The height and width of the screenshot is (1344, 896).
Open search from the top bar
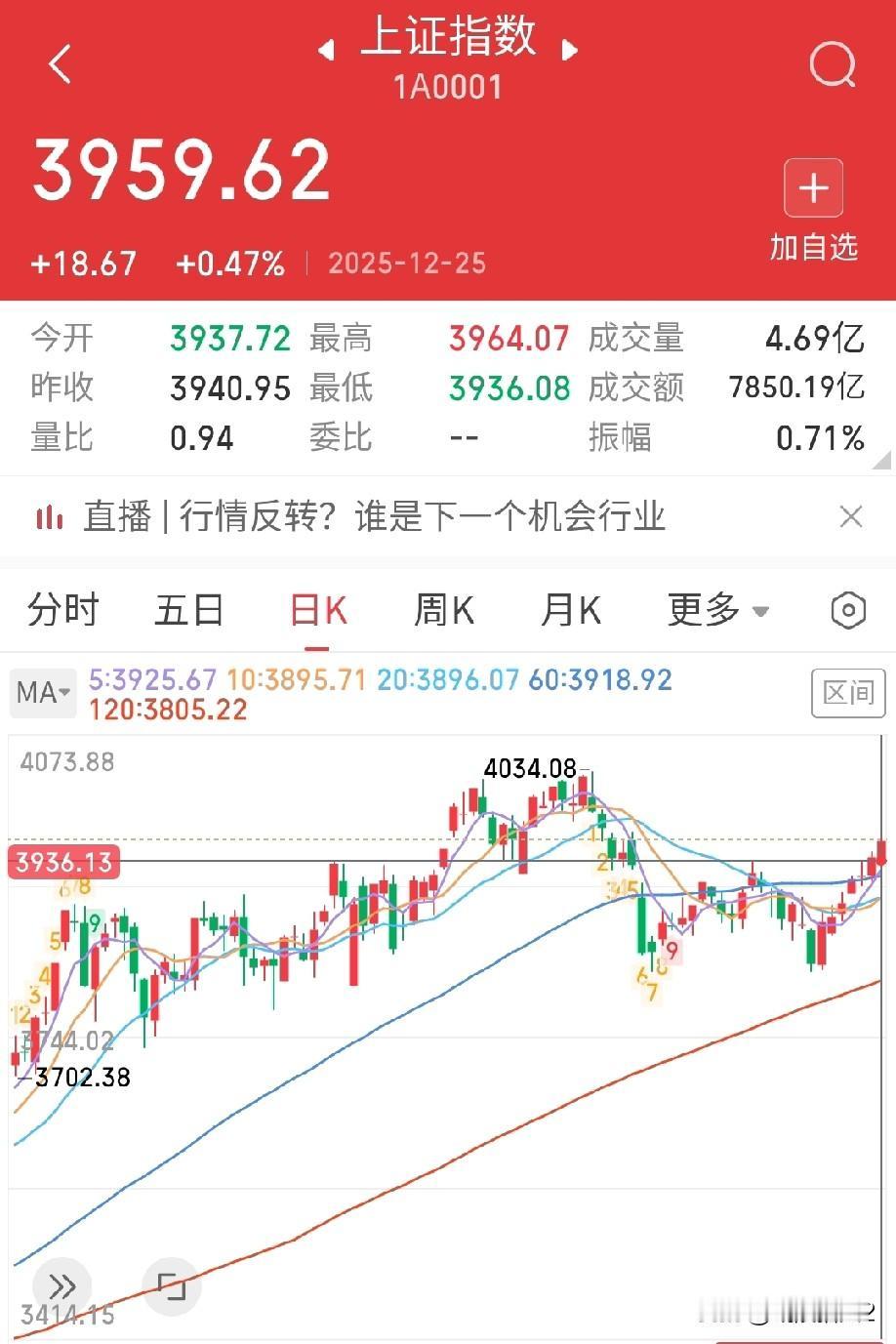[831, 64]
